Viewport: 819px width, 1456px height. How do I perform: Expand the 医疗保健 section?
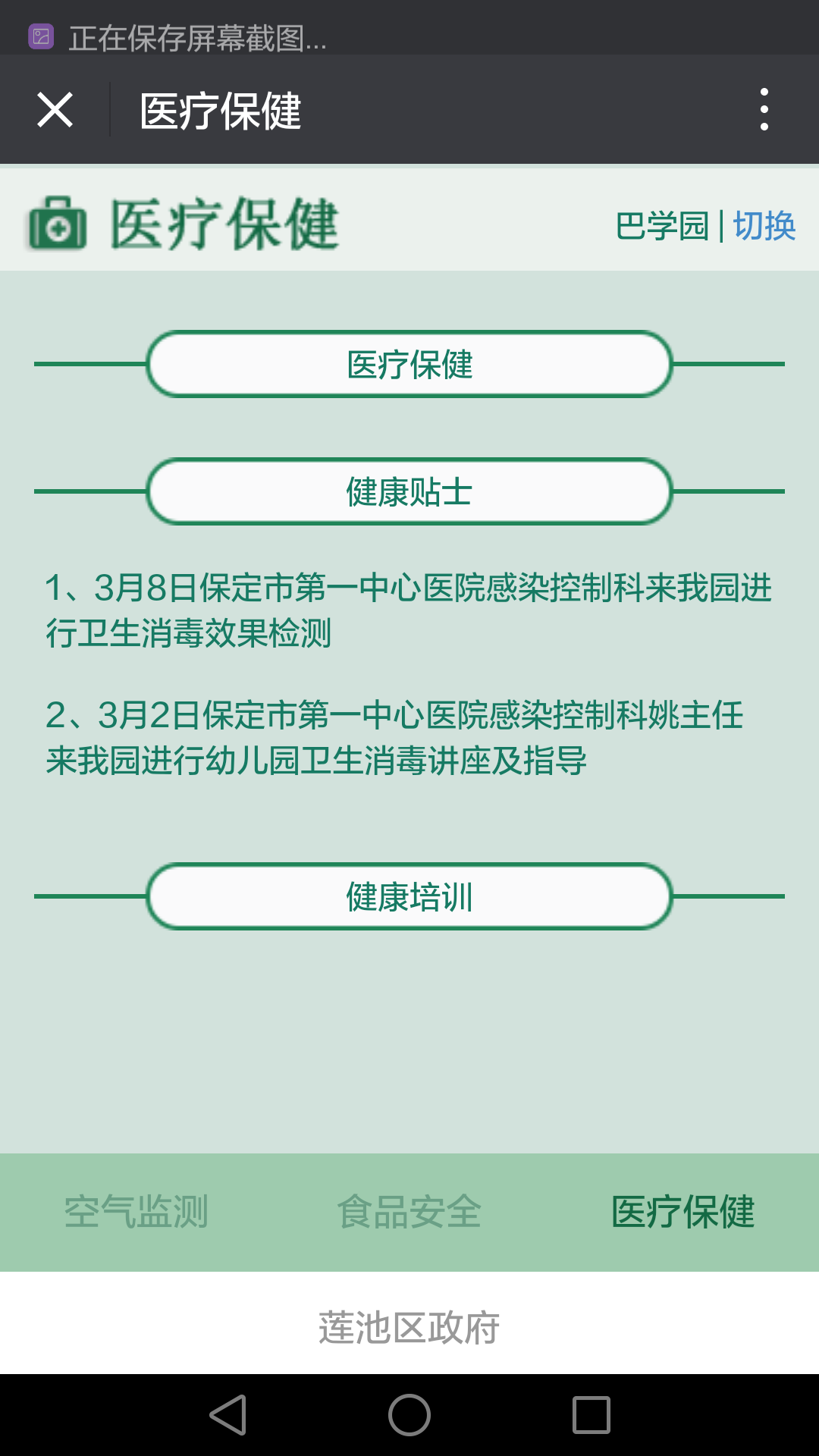pyautogui.click(x=409, y=365)
